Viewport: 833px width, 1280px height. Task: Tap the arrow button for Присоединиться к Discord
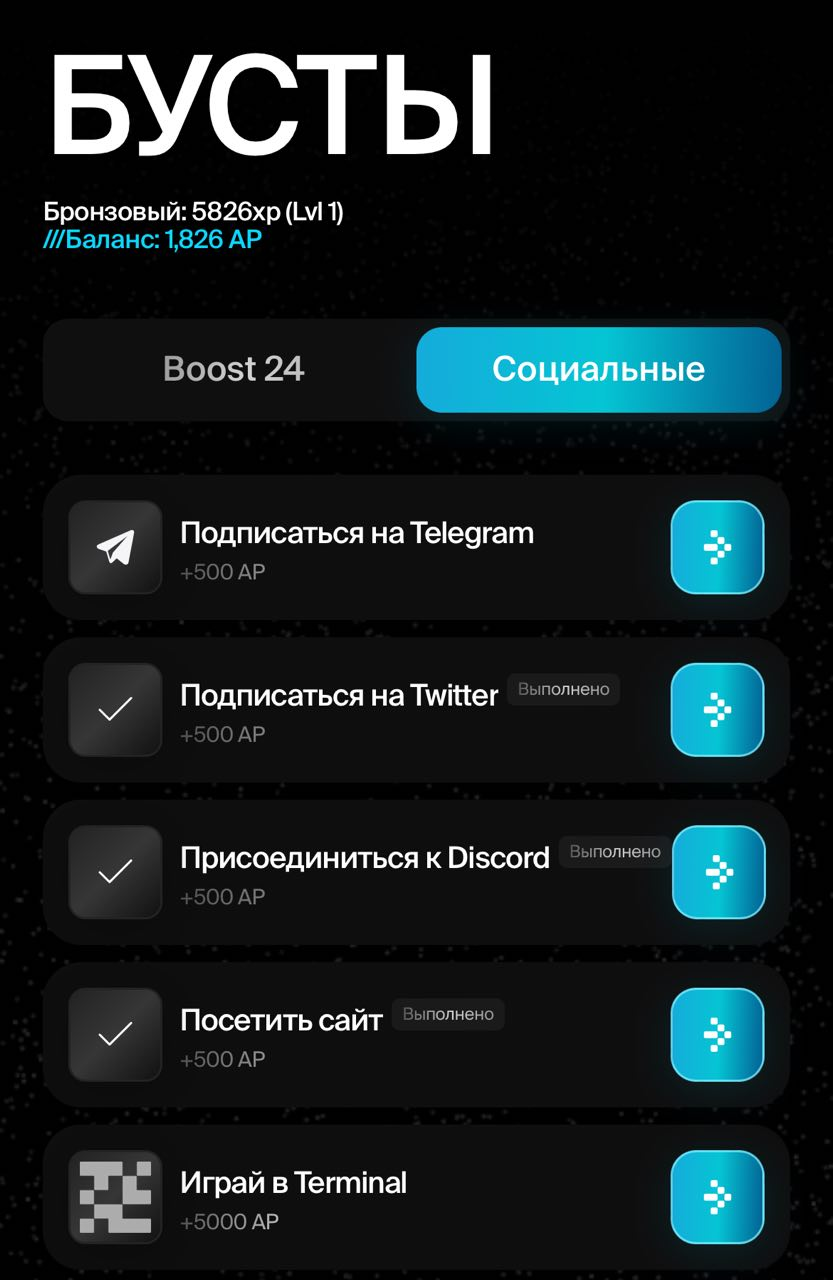[718, 872]
